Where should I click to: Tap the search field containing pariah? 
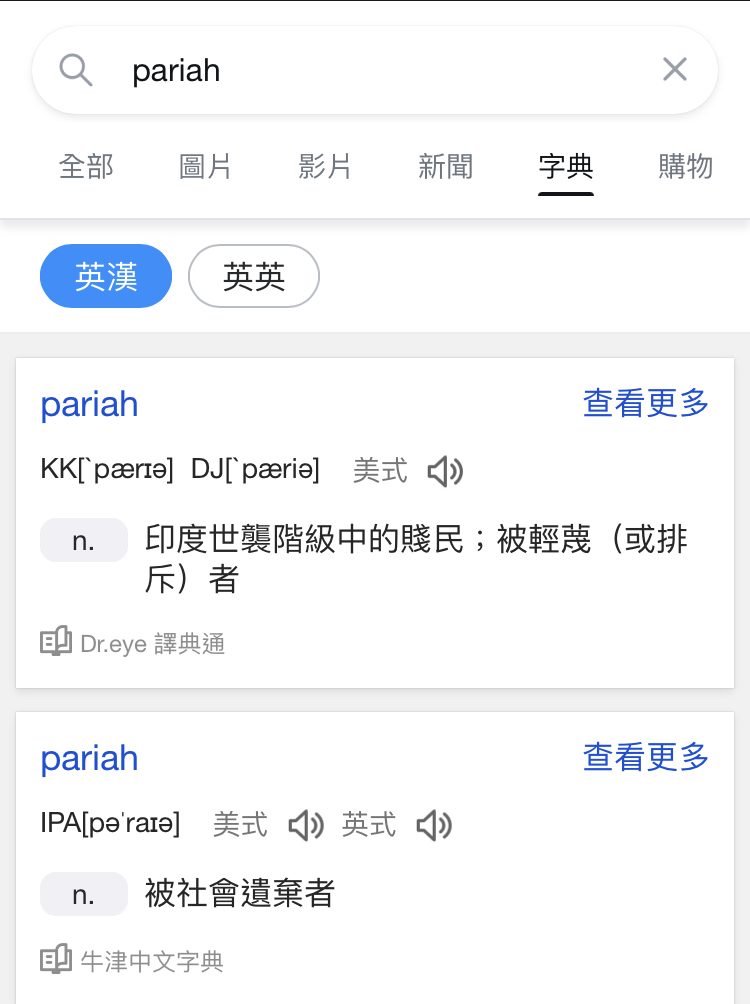click(x=380, y=71)
